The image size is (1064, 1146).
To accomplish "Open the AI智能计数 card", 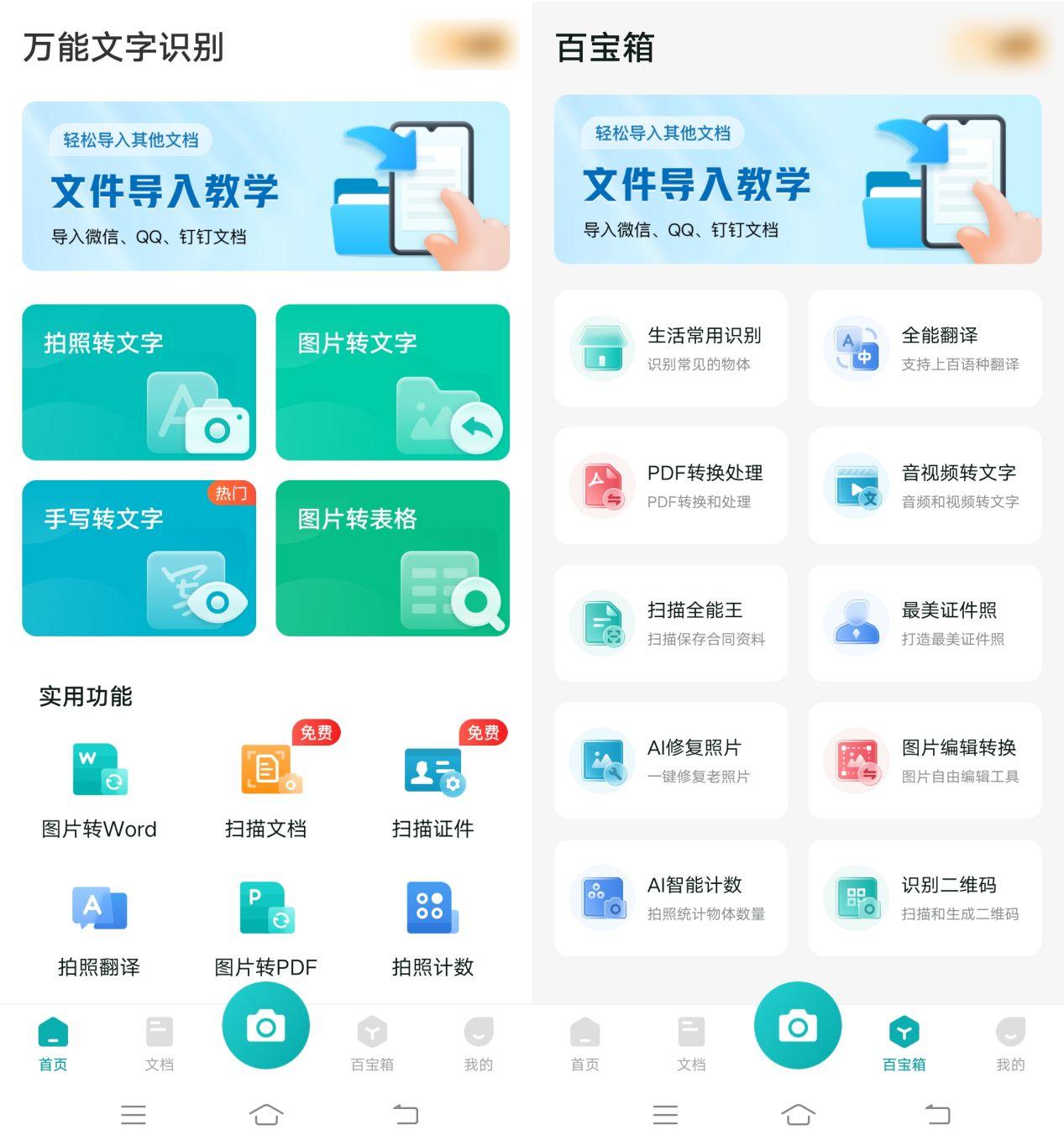I will [671, 898].
